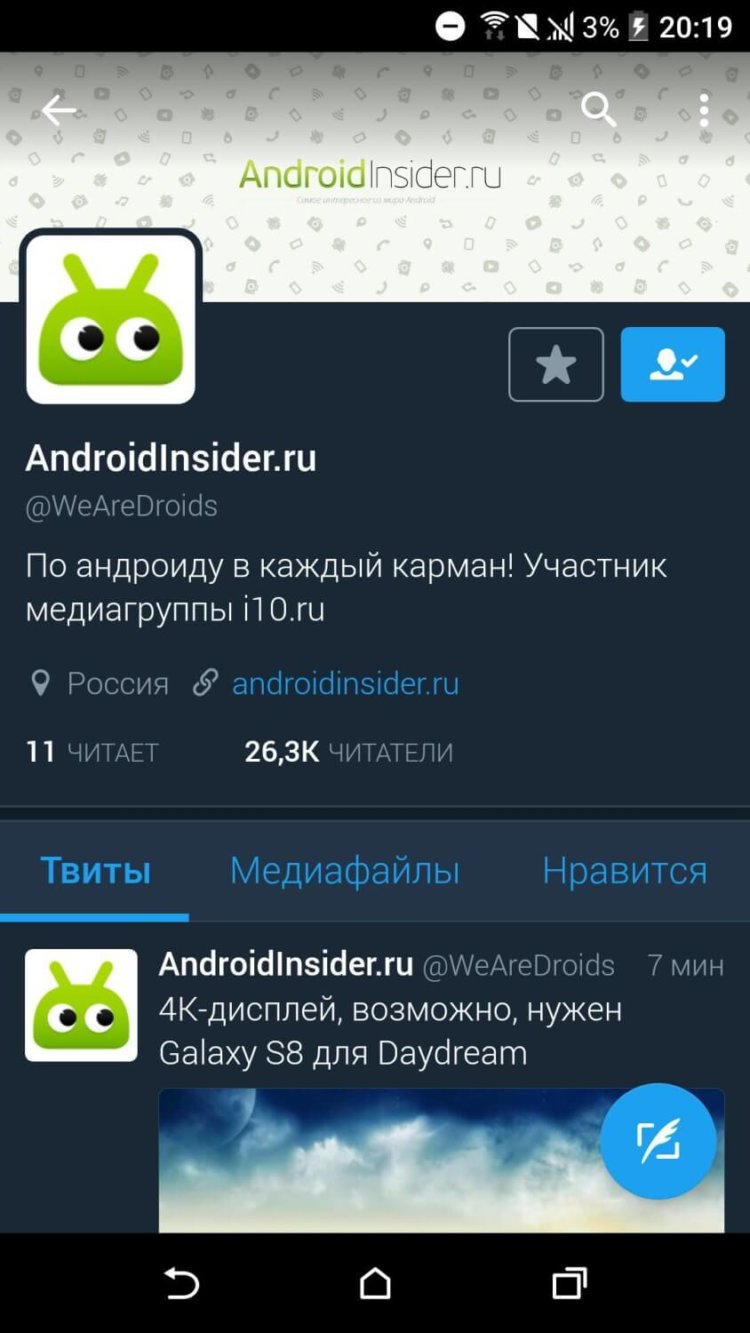Tap the compose tweet quill button
750x1333 pixels.
657,1140
